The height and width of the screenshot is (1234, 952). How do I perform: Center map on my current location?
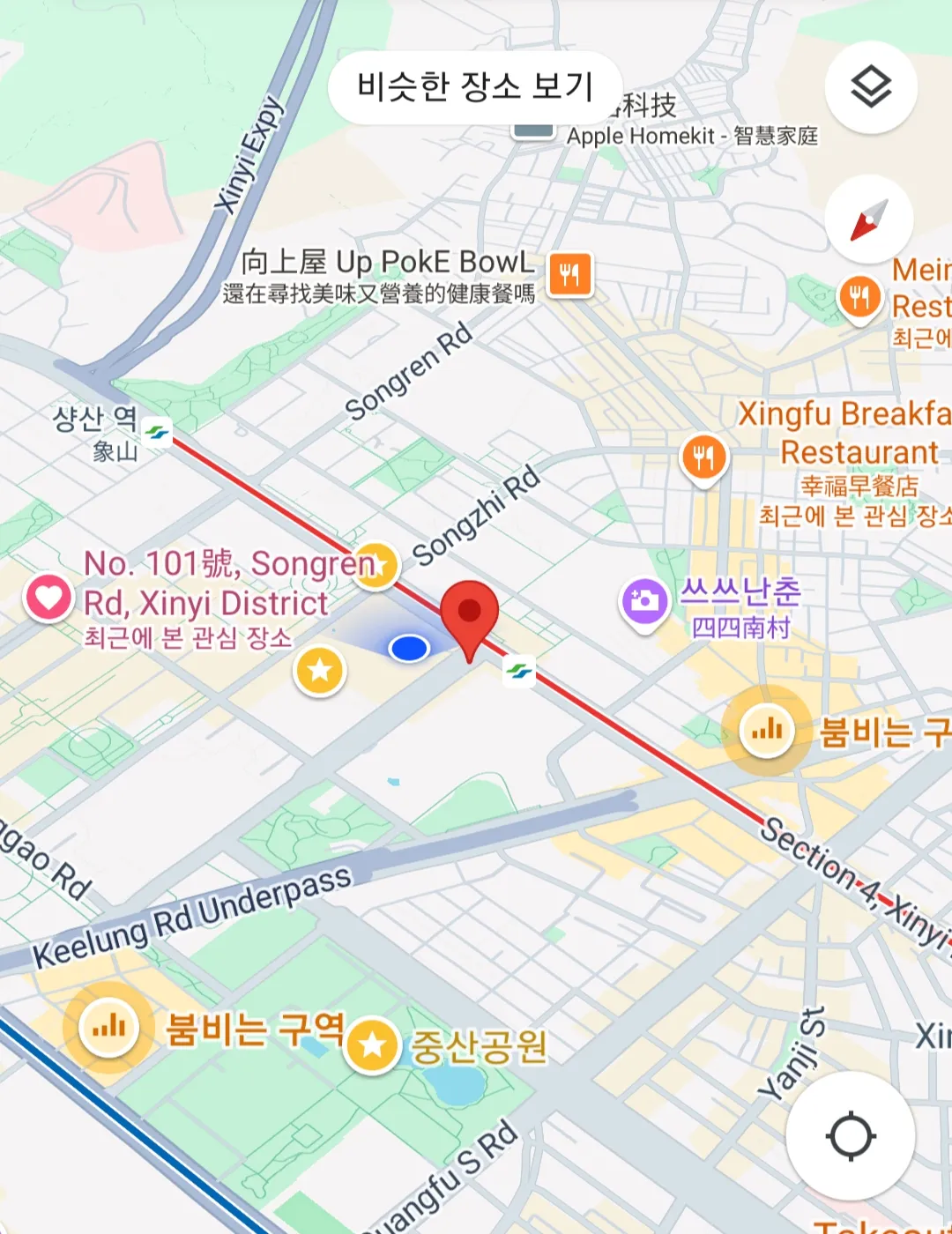[x=851, y=1135]
